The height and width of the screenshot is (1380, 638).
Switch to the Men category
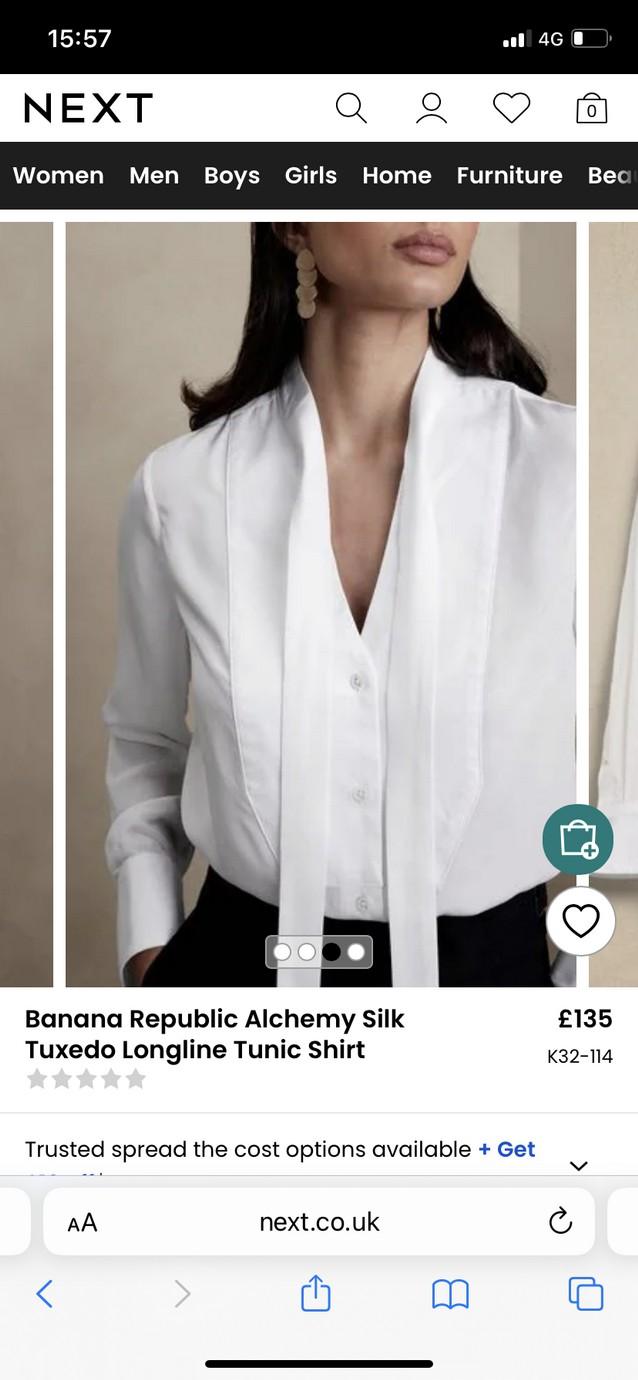pos(154,175)
